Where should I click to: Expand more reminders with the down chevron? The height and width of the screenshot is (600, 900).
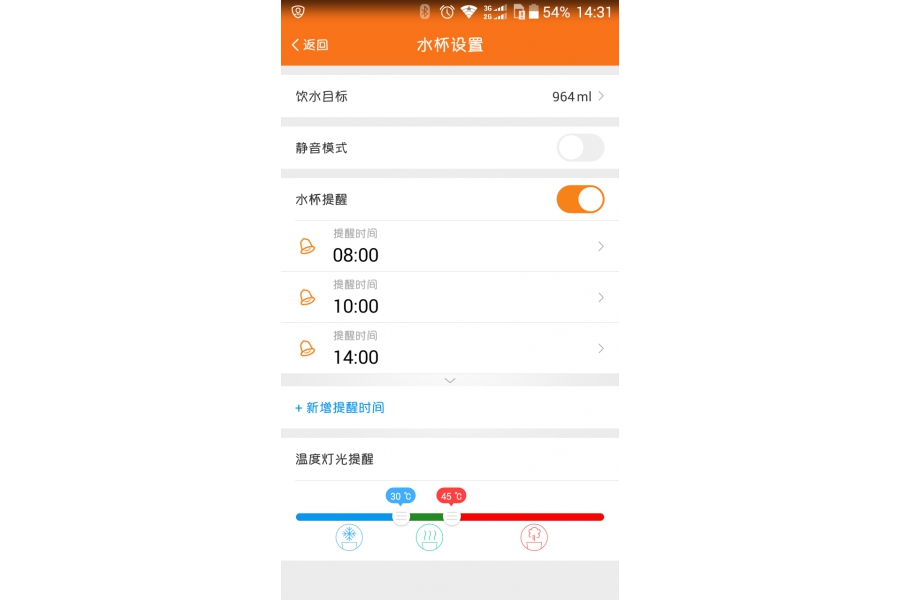pyautogui.click(x=450, y=380)
